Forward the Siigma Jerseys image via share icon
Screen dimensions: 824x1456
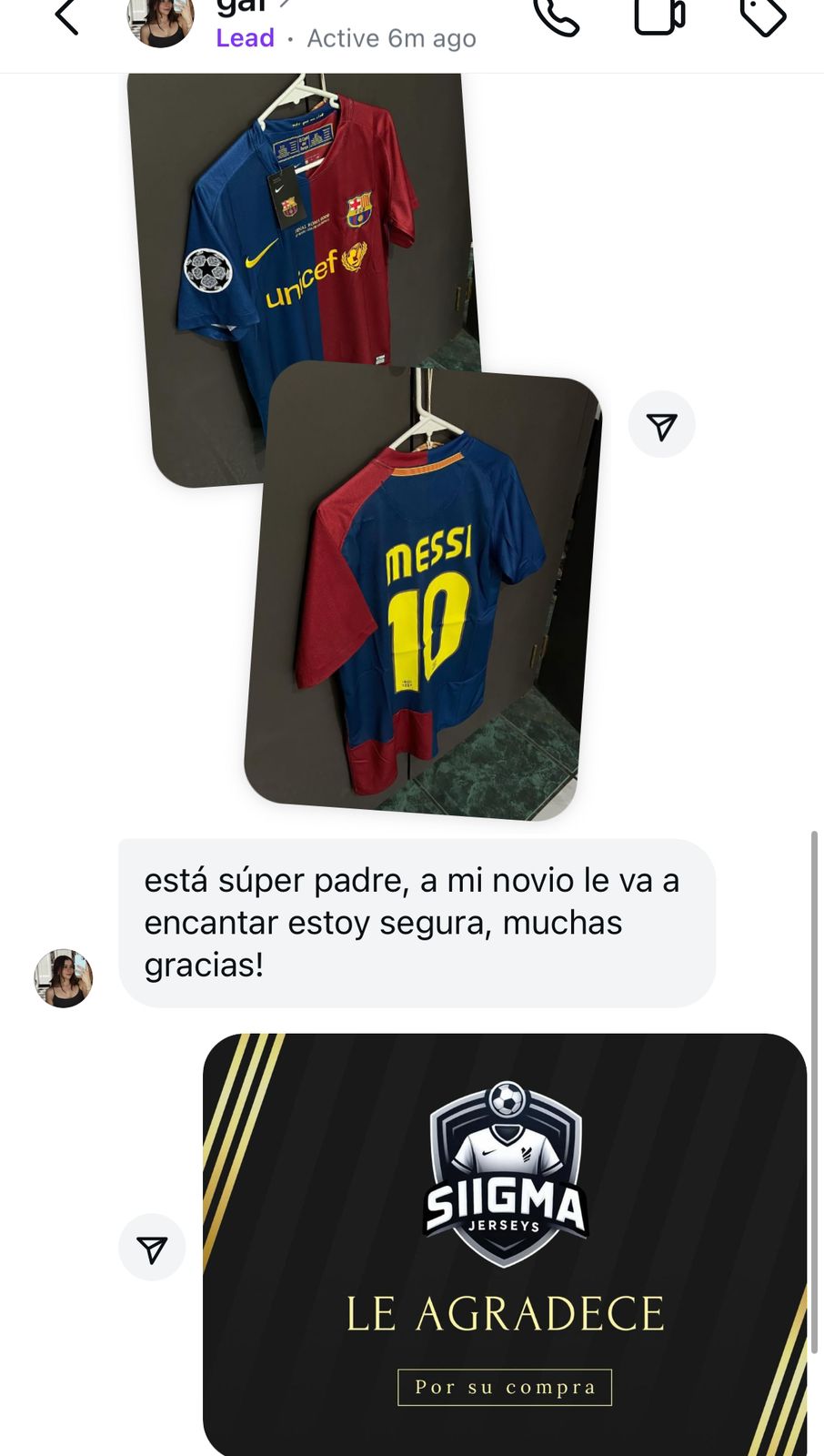click(152, 1248)
